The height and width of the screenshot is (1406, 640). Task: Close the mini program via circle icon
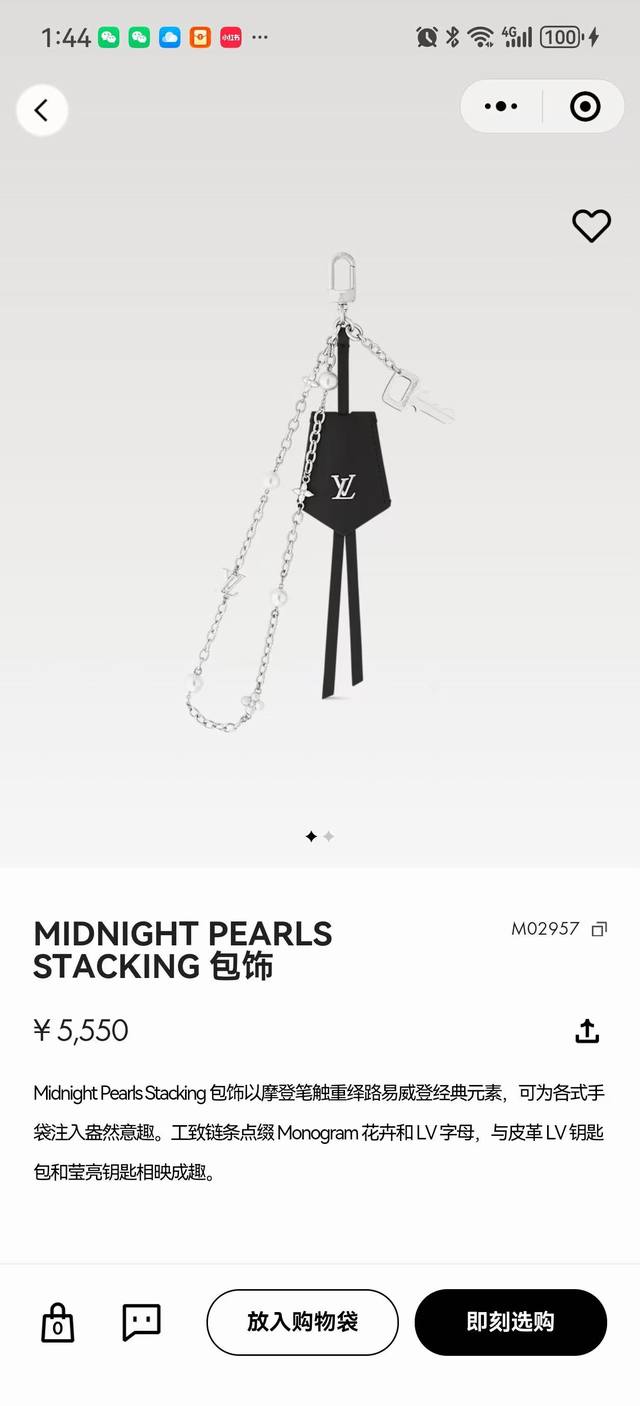584,106
